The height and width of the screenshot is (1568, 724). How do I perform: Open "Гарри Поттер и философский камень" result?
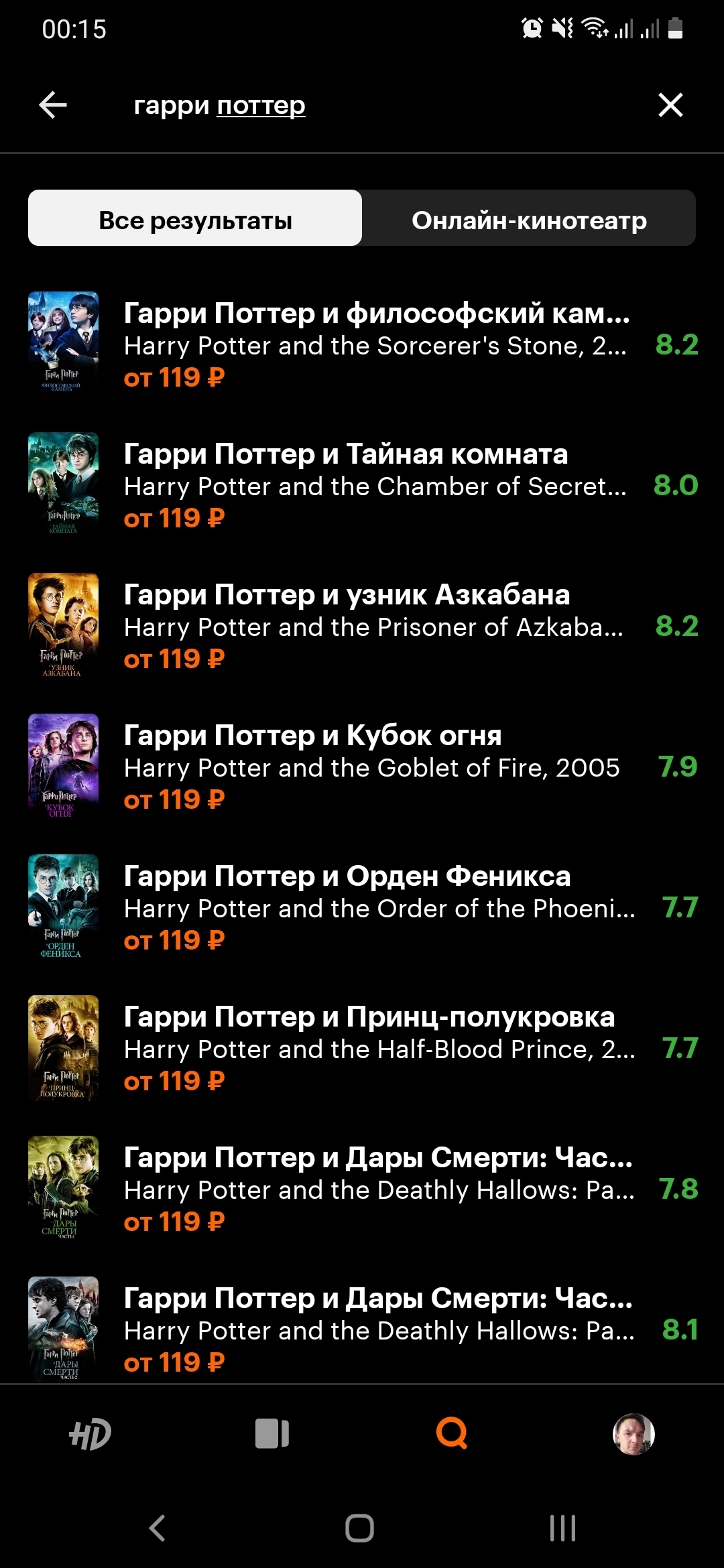pos(375,344)
